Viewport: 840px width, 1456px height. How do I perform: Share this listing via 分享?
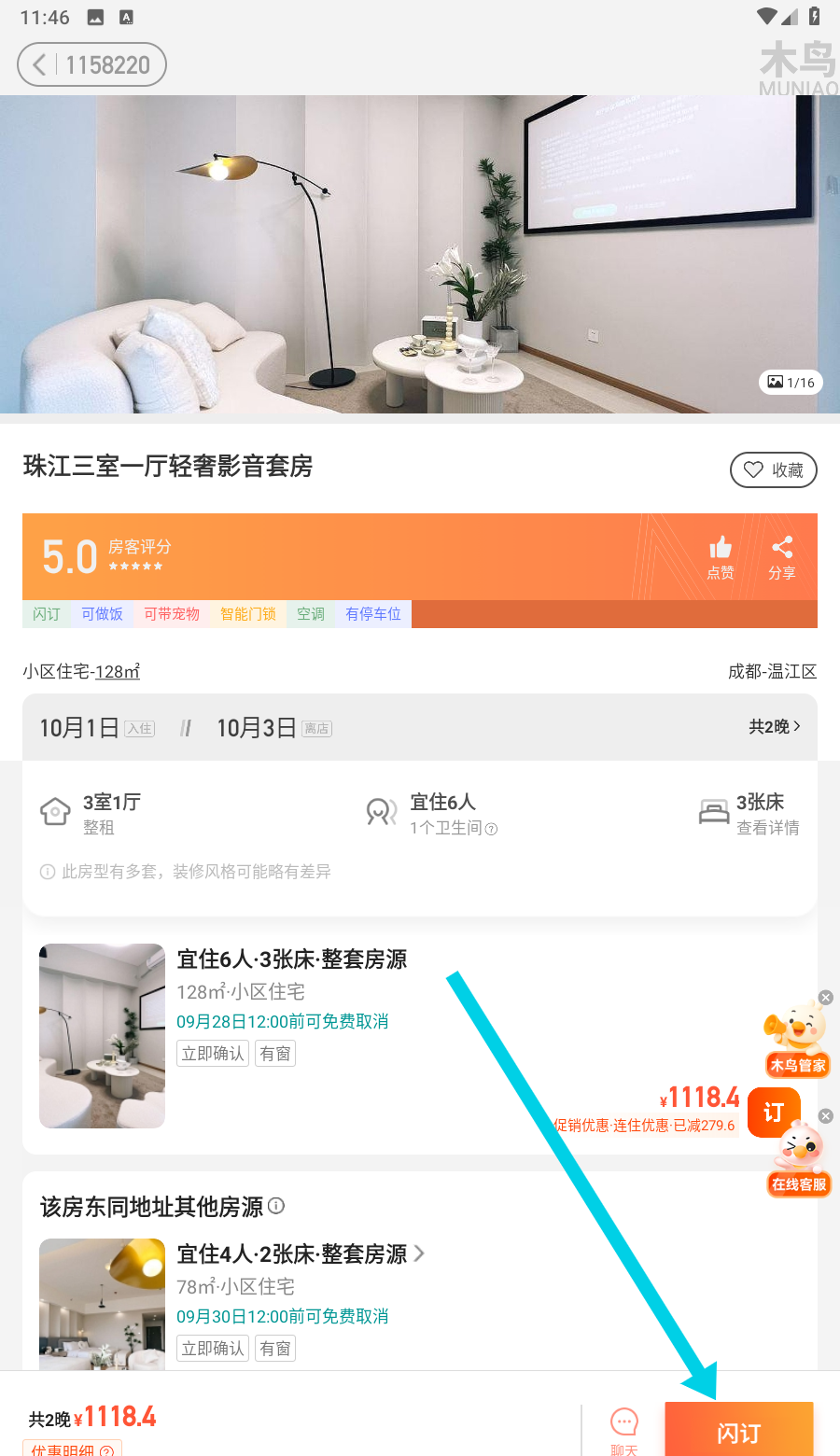point(782,558)
